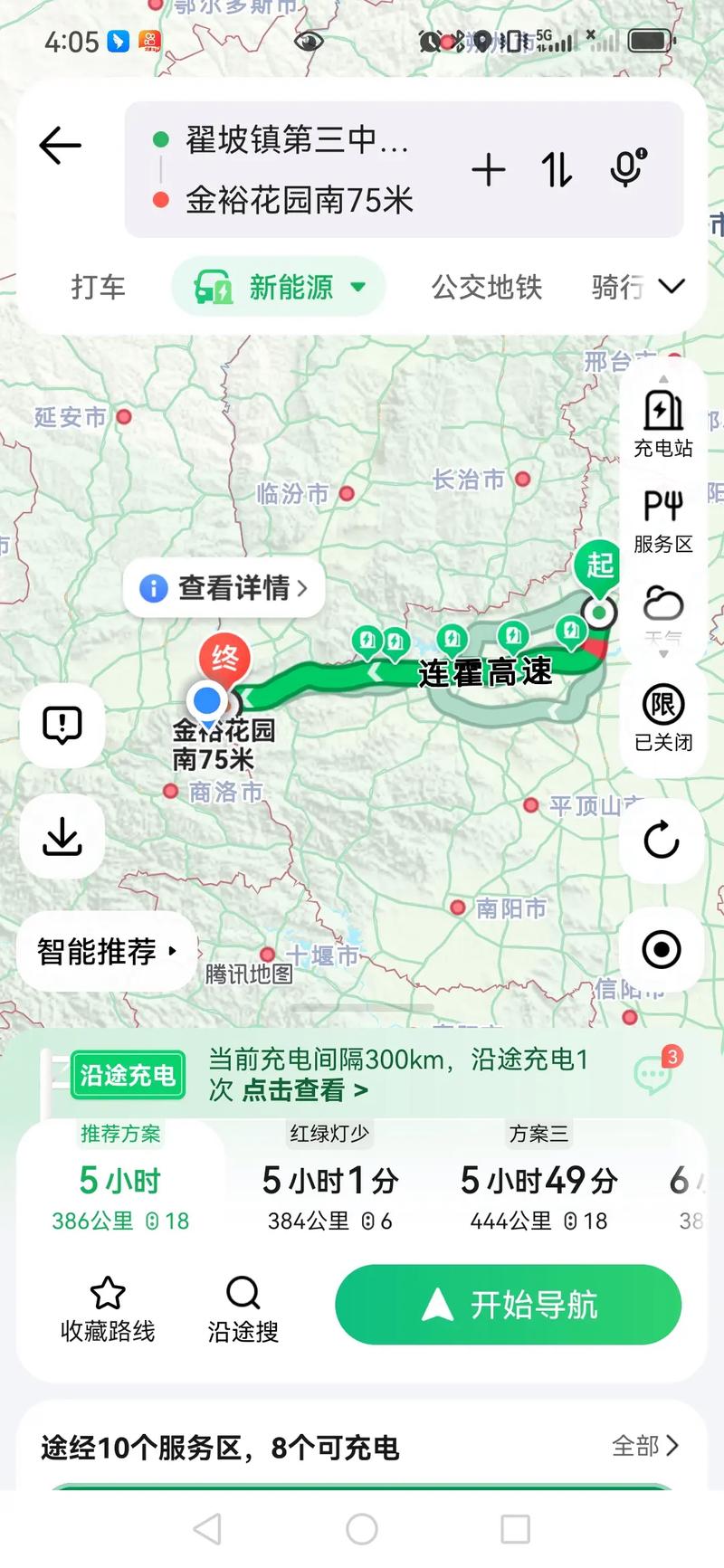
Task: Tap the voice input microphone icon
Action: (x=628, y=169)
